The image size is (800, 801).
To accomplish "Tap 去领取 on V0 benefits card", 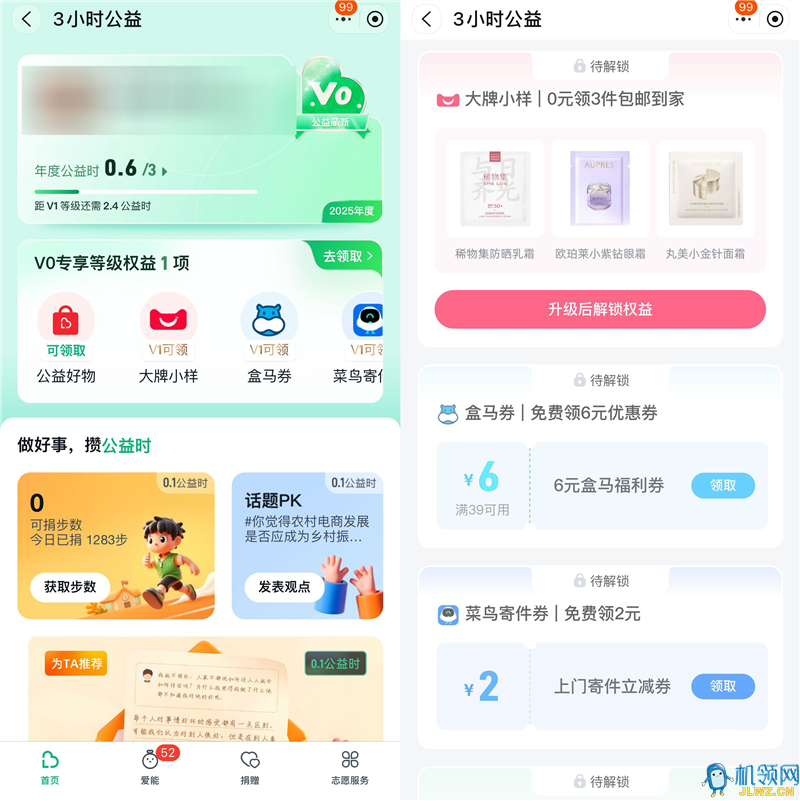I will pyautogui.click(x=347, y=256).
